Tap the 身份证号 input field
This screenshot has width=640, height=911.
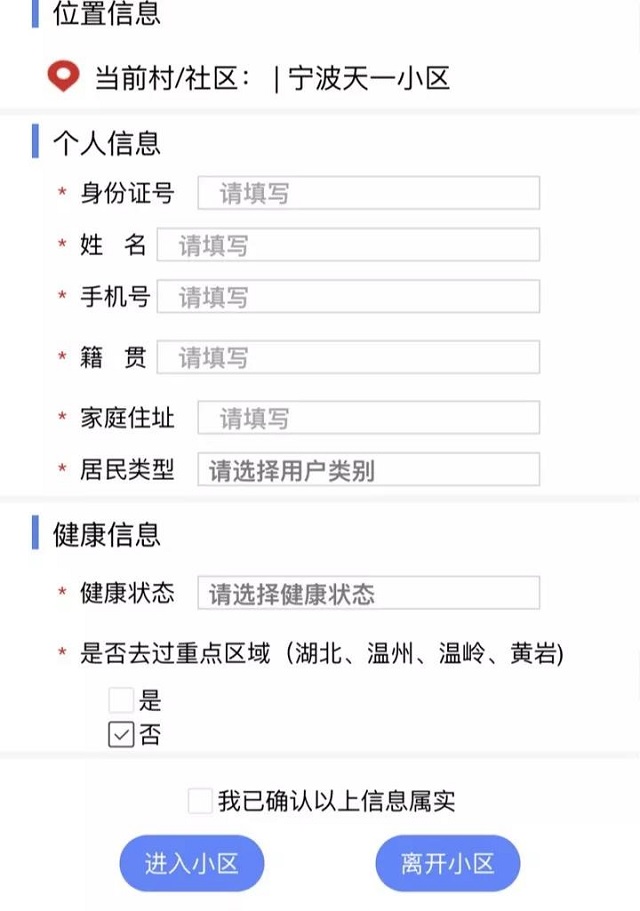(368, 193)
